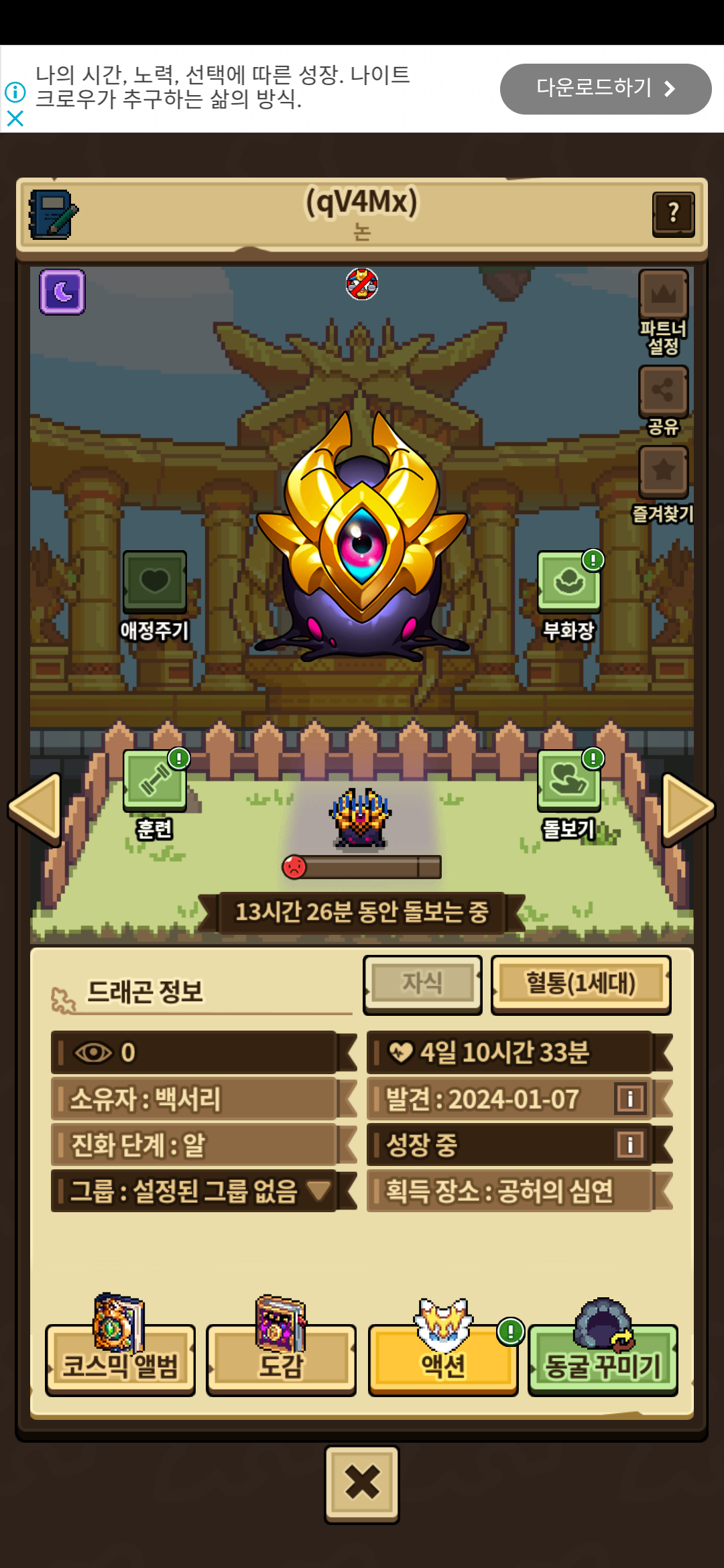
Task: Close the dragon info panel
Action: pos(362,1484)
